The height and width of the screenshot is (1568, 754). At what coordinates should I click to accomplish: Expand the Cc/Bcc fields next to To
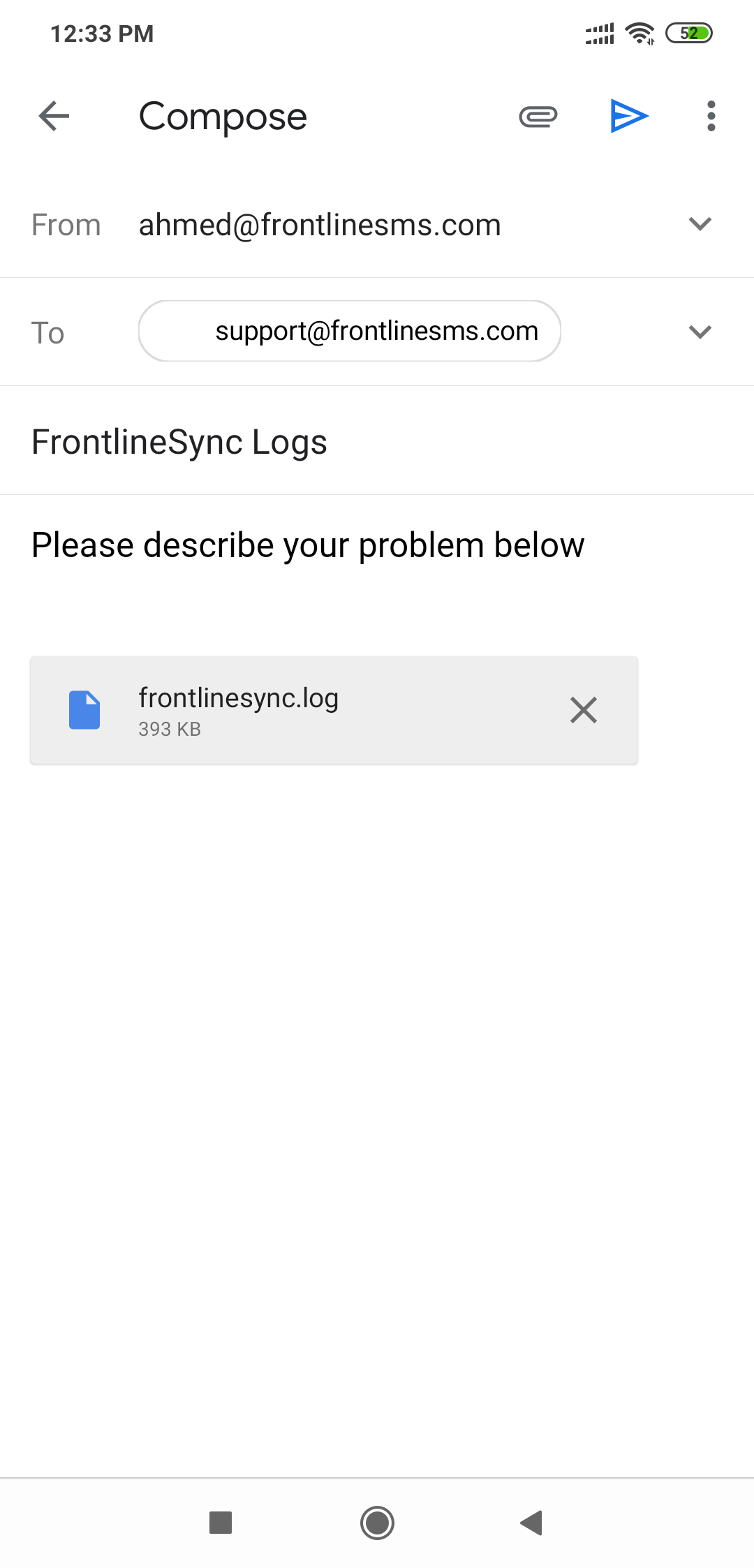(700, 332)
